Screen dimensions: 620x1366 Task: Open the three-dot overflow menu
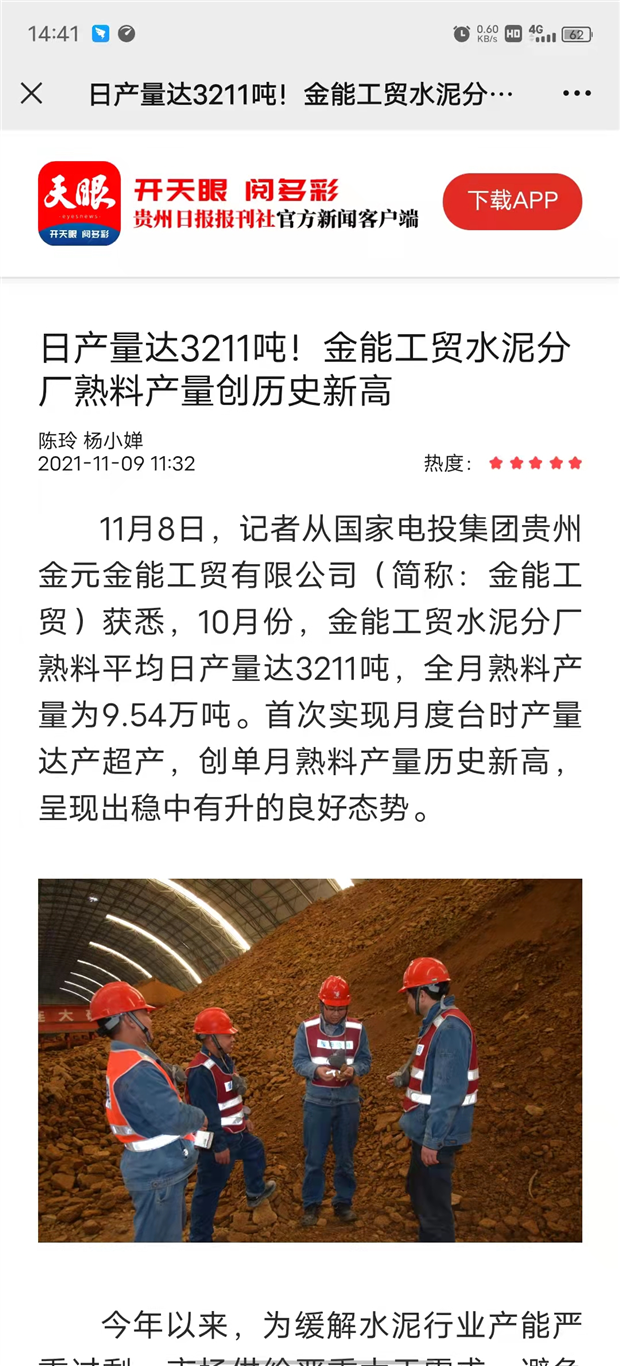pos(577,94)
